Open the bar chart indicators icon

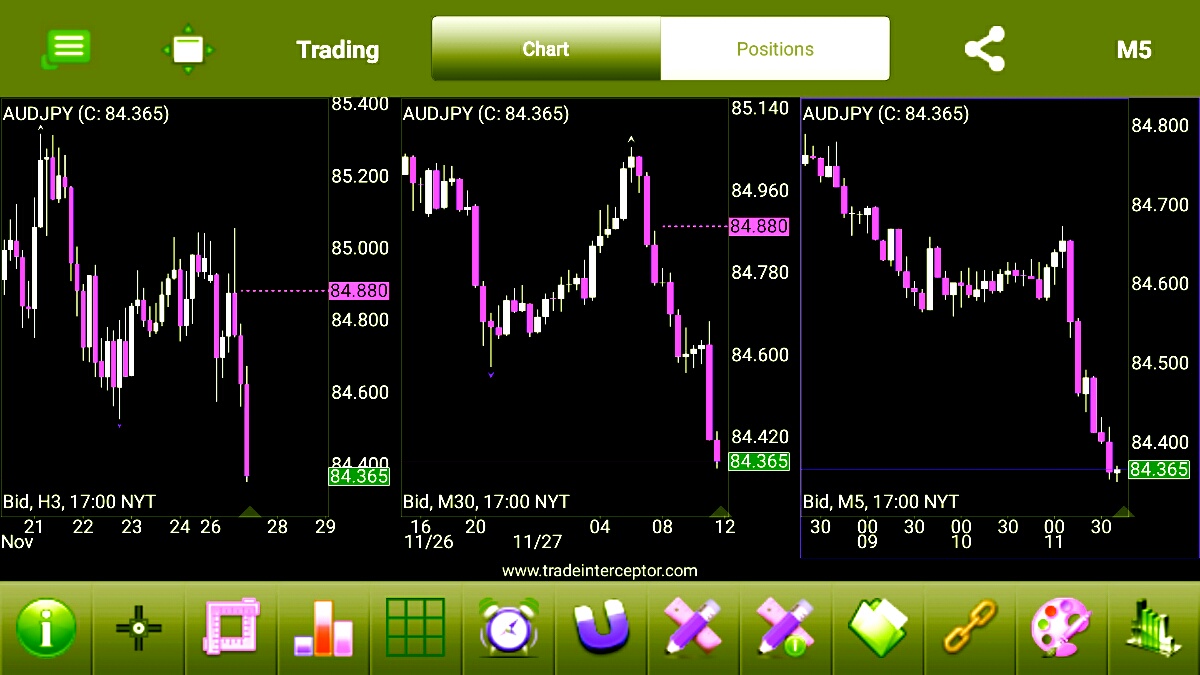[324, 629]
